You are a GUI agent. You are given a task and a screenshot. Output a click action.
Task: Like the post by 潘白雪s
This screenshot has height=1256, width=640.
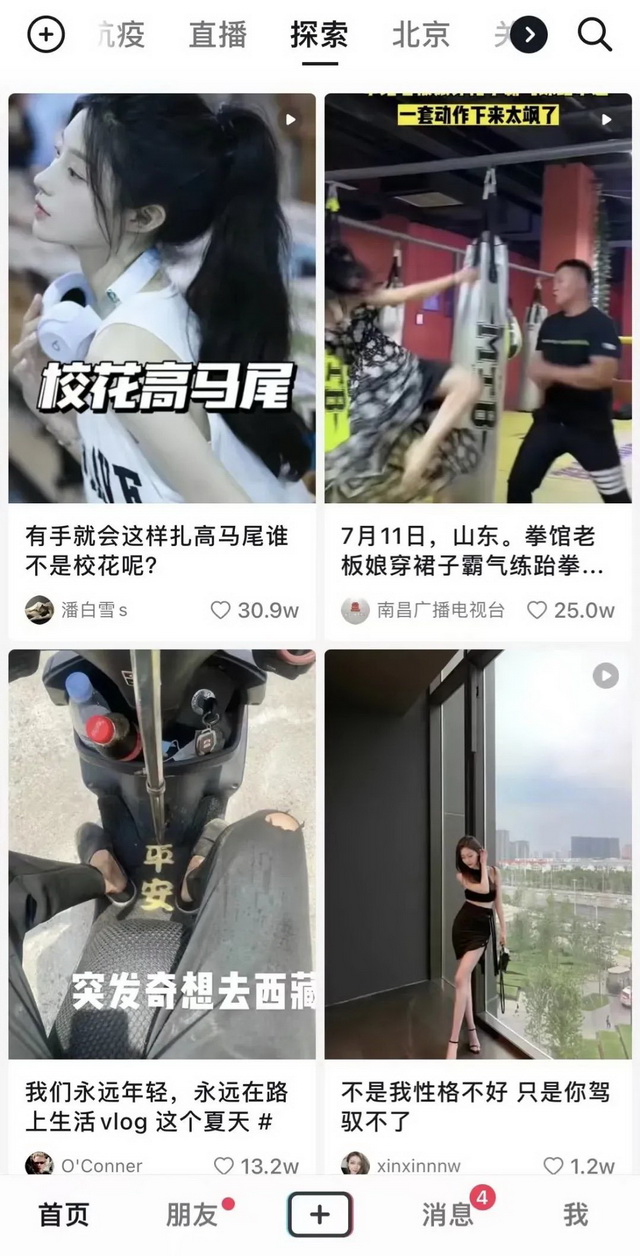[221, 610]
